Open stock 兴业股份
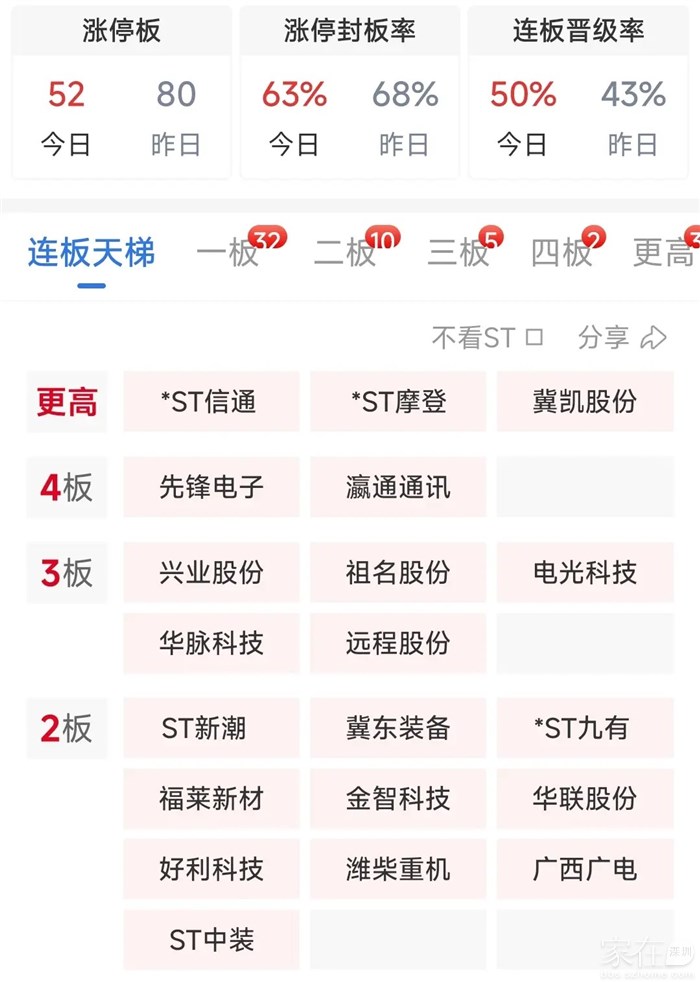The height and width of the screenshot is (982, 700). 211,573
